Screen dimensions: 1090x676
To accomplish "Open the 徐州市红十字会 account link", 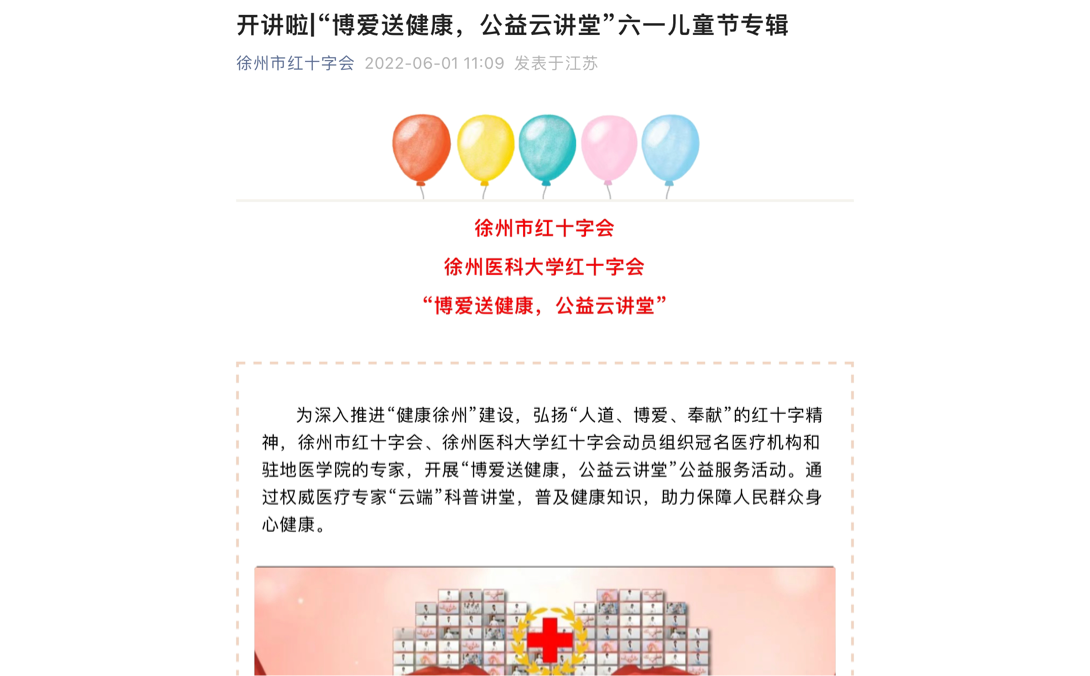I will pyautogui.click(x=295, y=63).
